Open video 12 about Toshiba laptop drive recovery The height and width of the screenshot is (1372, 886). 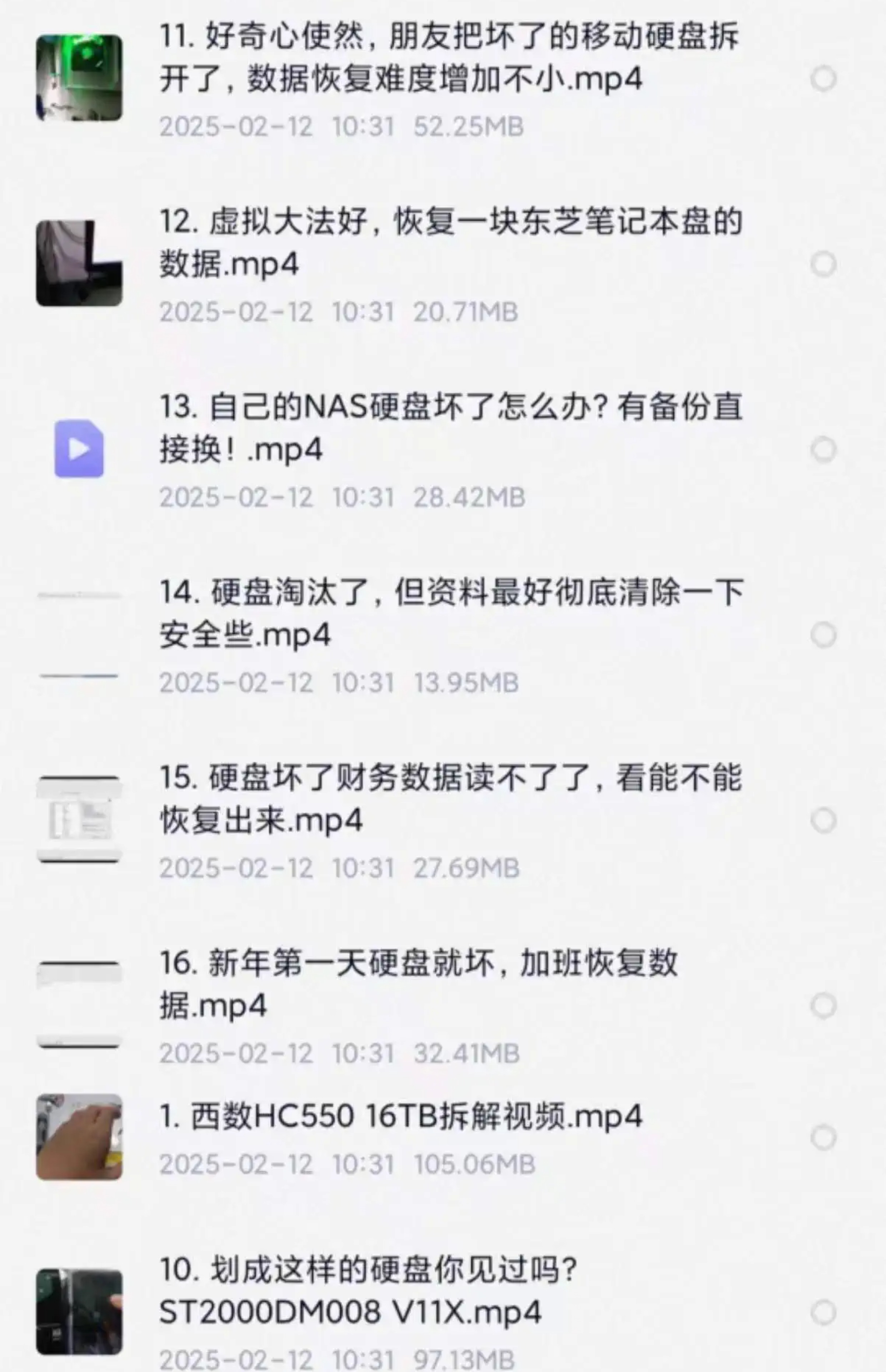click(449, 243)
